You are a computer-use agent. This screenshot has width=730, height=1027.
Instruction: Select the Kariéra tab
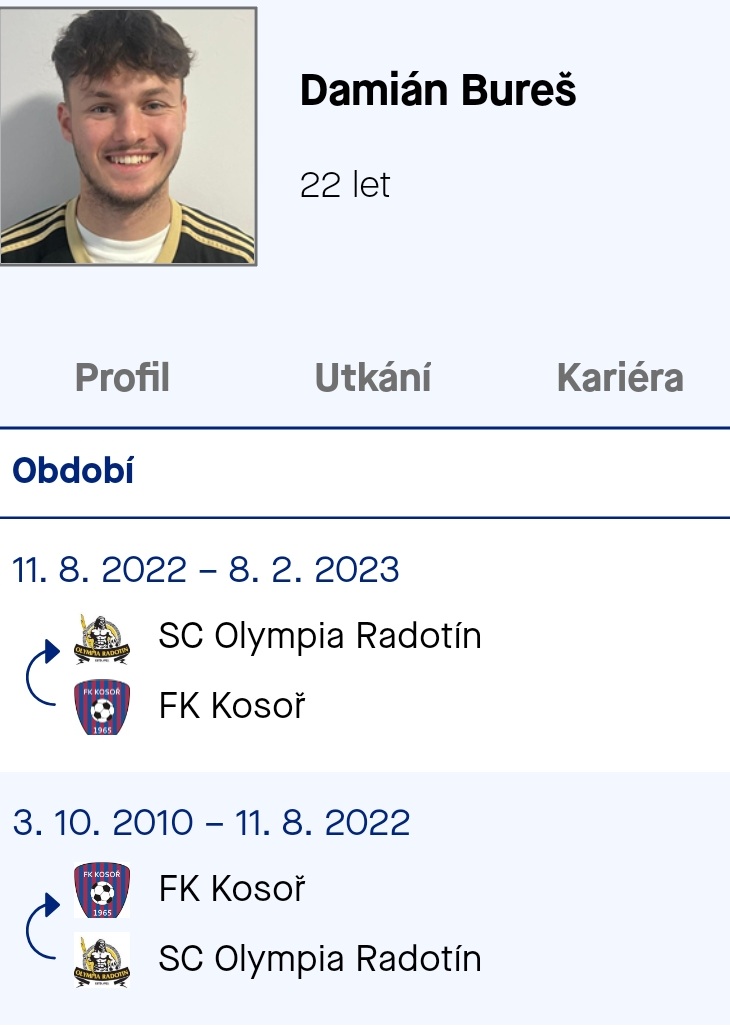coord(619,378)
